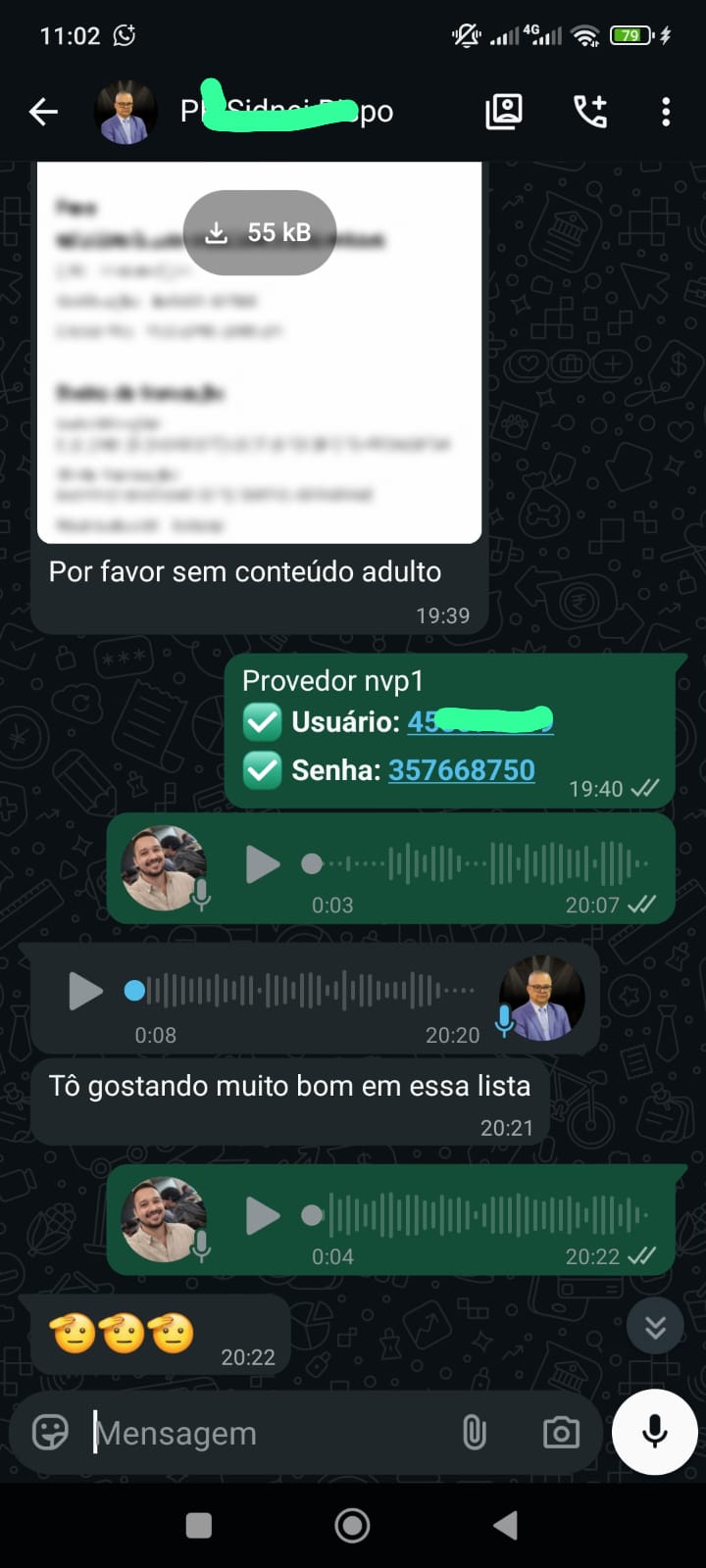Image resolution: width=706 pixels, height=1568 pixels.
Task: Download the 55 kB document
Action: pos(259,232)
